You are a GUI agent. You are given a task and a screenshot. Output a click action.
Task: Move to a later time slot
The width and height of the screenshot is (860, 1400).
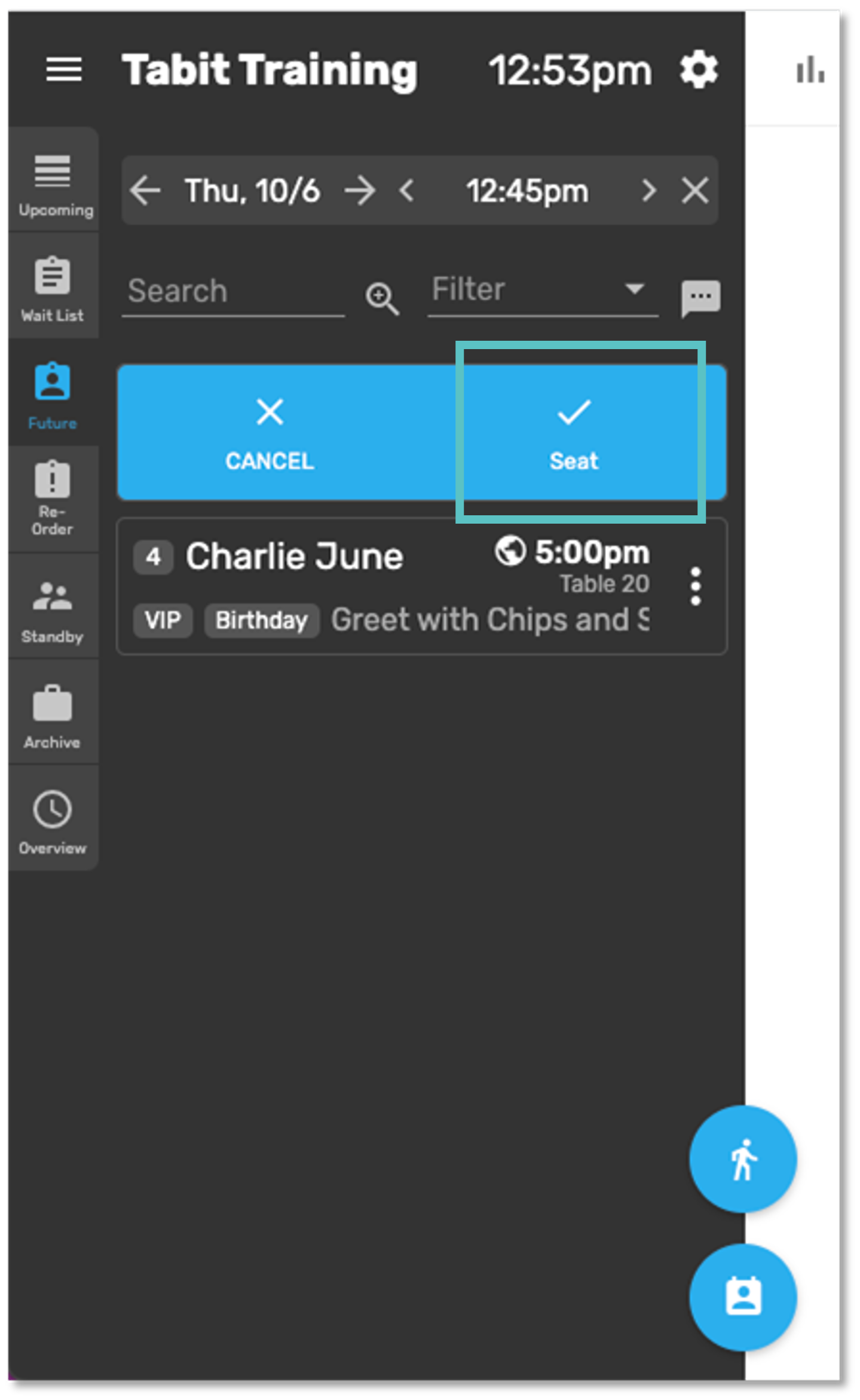pos(648,191)
